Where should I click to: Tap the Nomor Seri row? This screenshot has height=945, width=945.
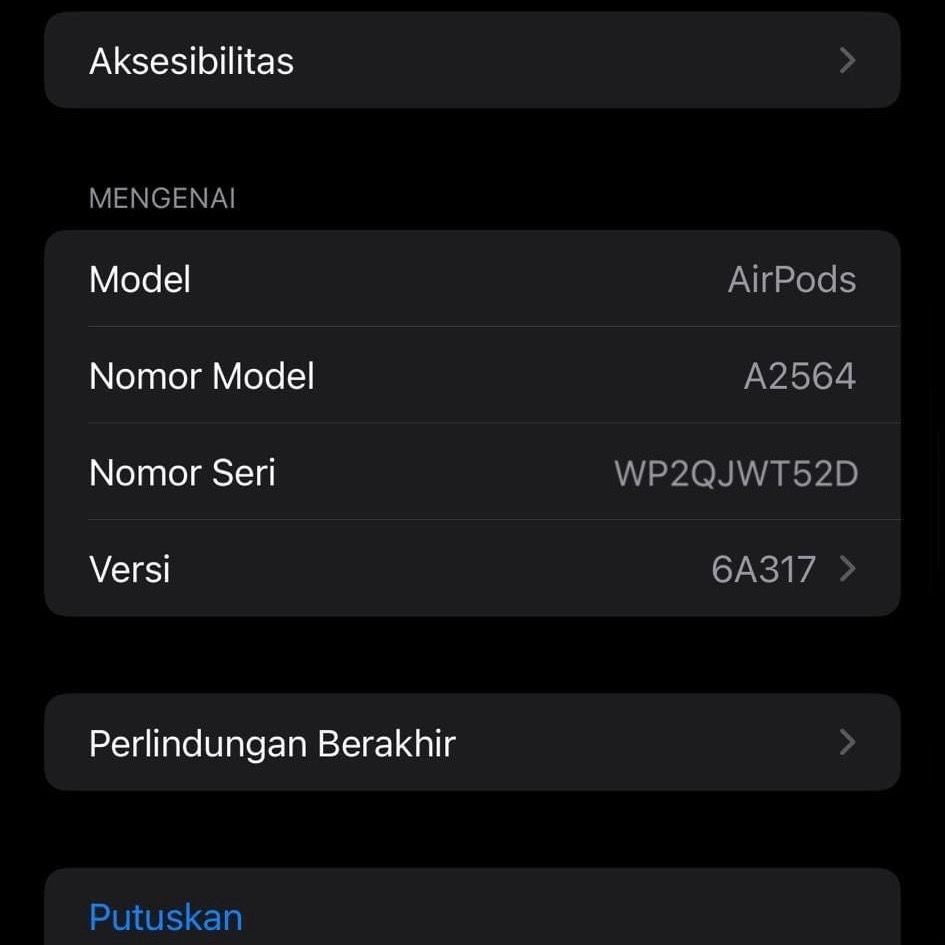[471, 473]
